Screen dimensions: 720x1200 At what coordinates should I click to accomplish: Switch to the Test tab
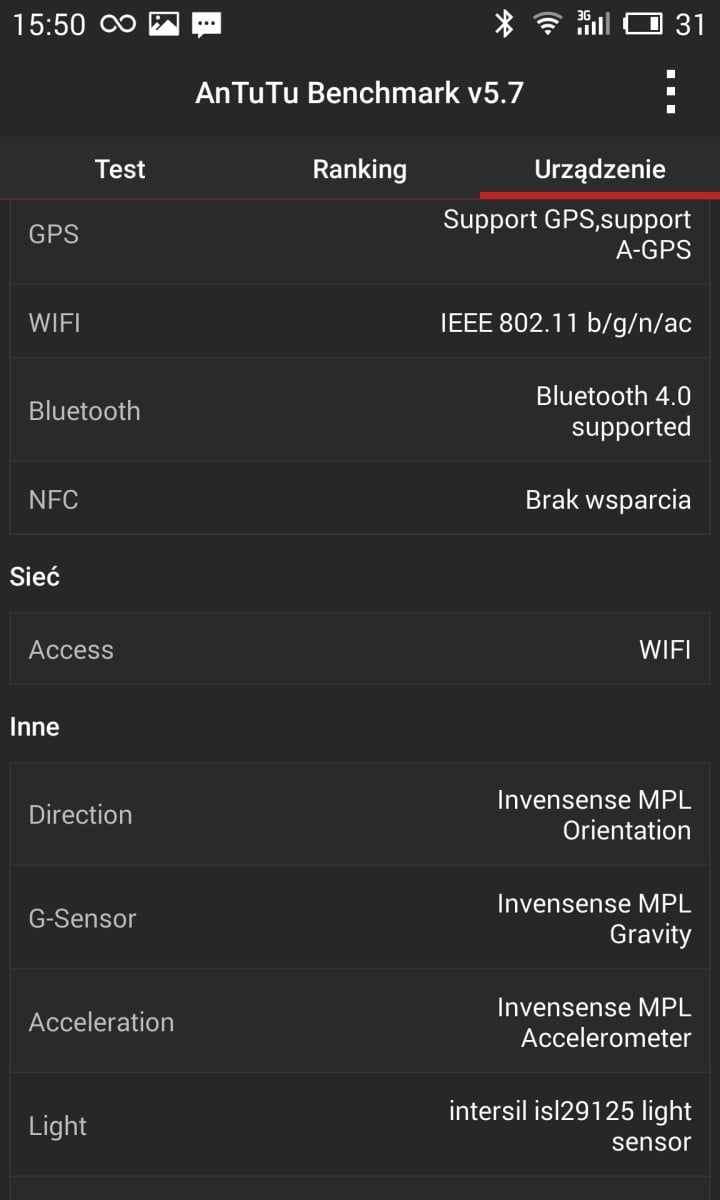[120, 169]
